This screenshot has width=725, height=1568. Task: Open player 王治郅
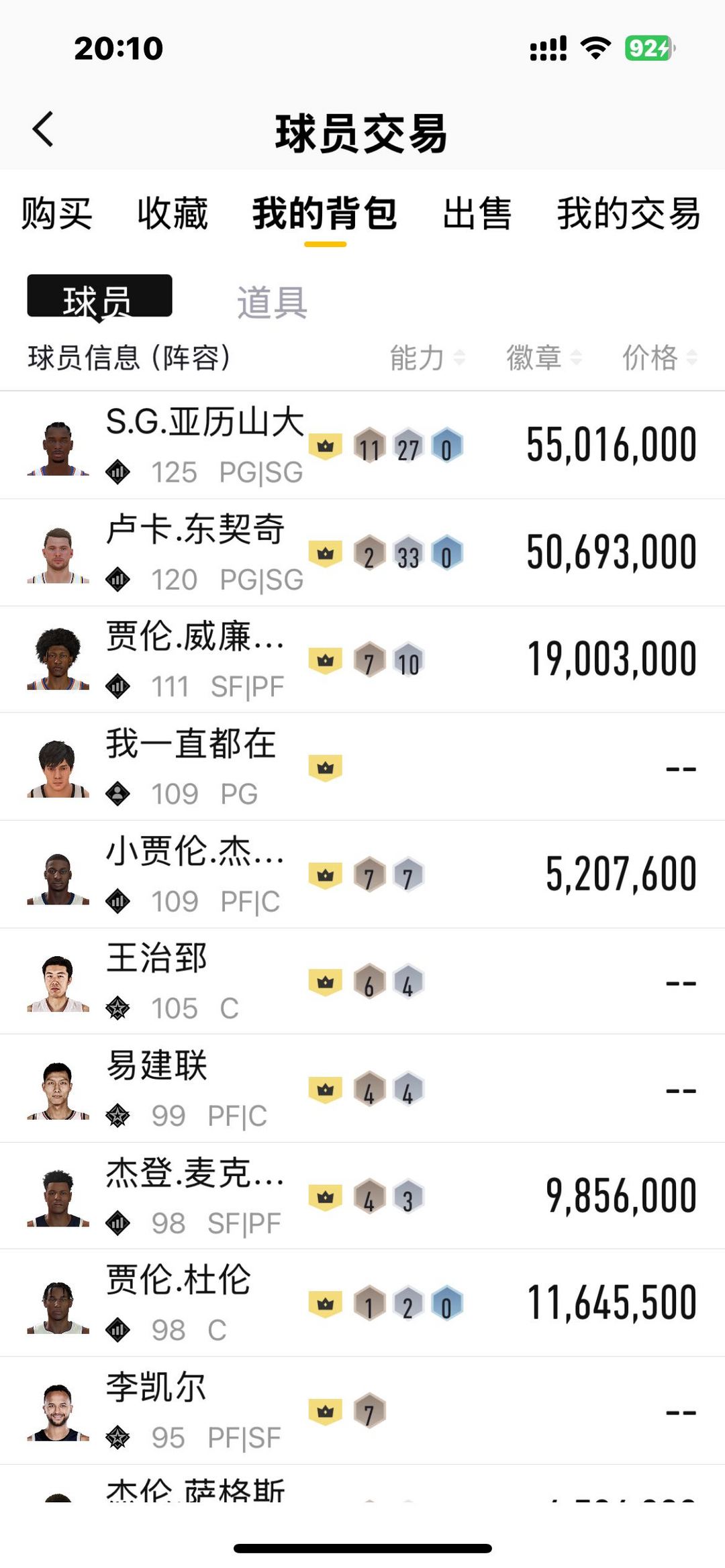tap(157, 959)
